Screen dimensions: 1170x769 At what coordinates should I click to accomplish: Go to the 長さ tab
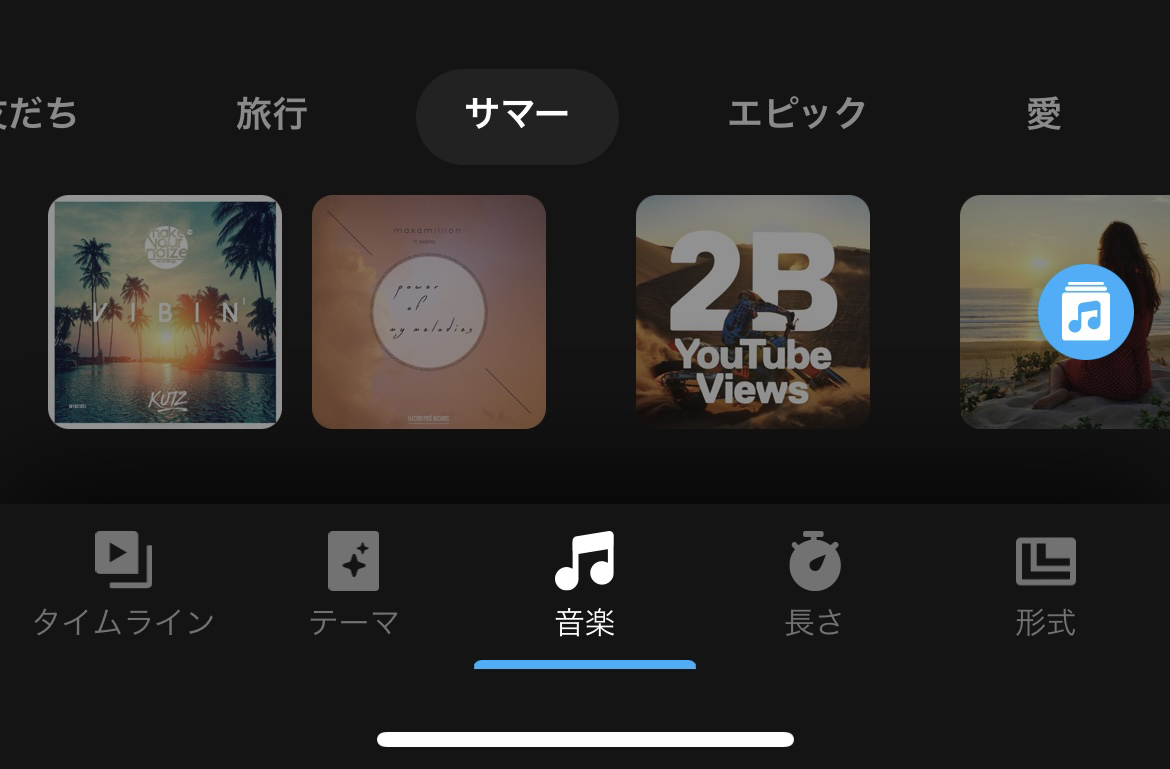(814, 585)
